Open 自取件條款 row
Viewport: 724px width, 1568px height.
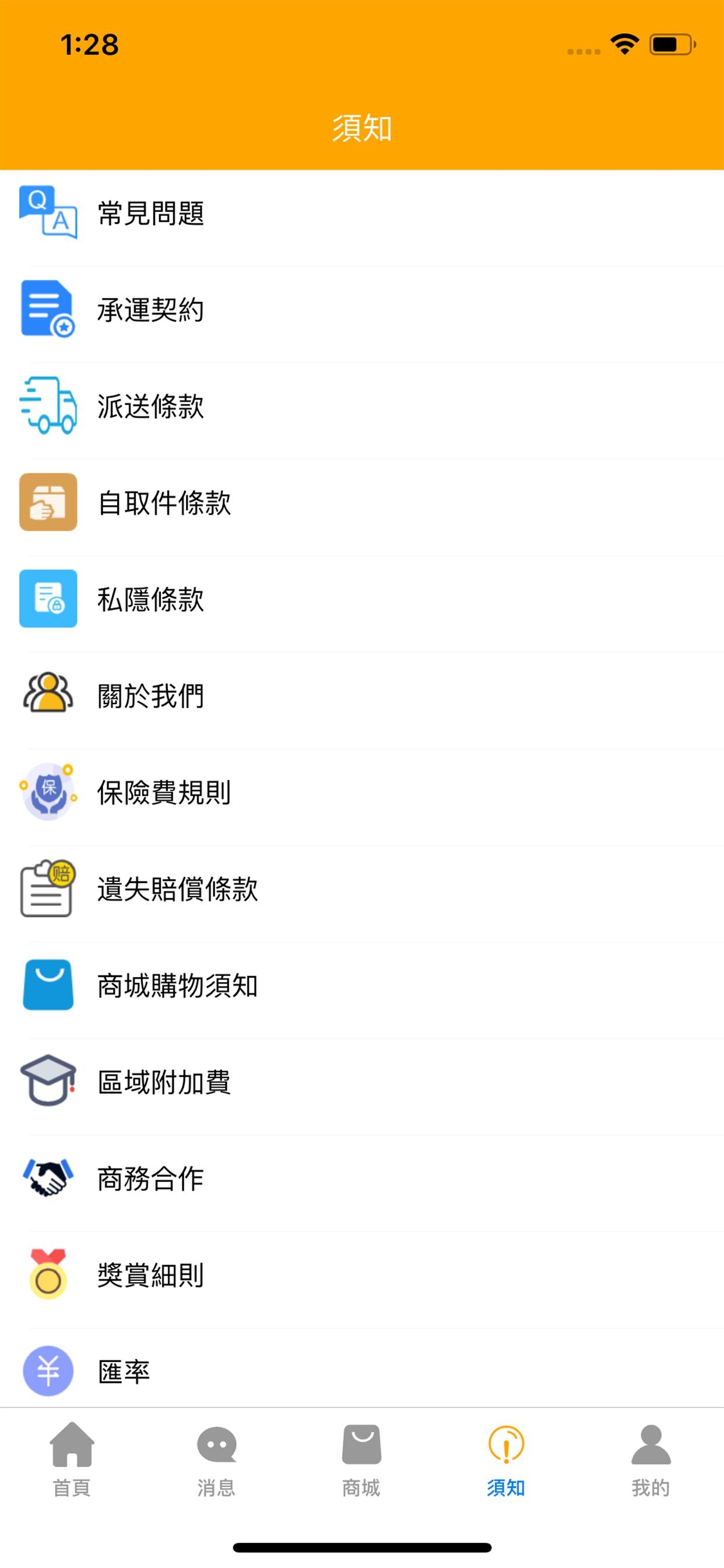tap(362, 503)
